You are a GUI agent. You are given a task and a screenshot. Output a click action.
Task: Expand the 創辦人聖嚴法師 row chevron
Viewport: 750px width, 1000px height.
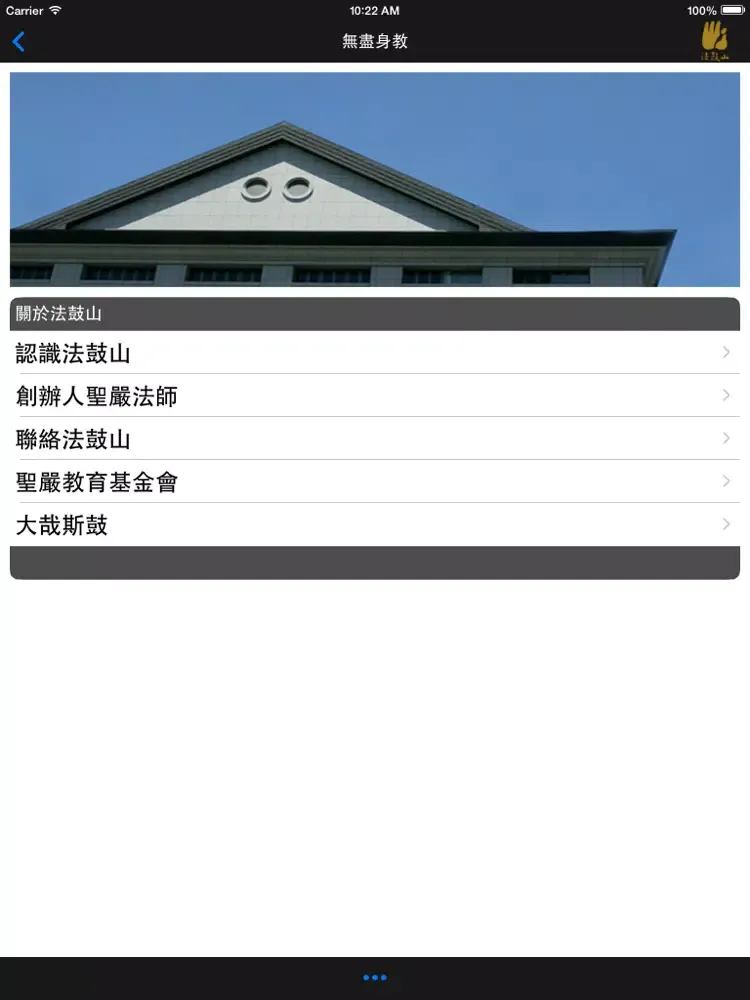pyautogui.click(x=726, y=395)
